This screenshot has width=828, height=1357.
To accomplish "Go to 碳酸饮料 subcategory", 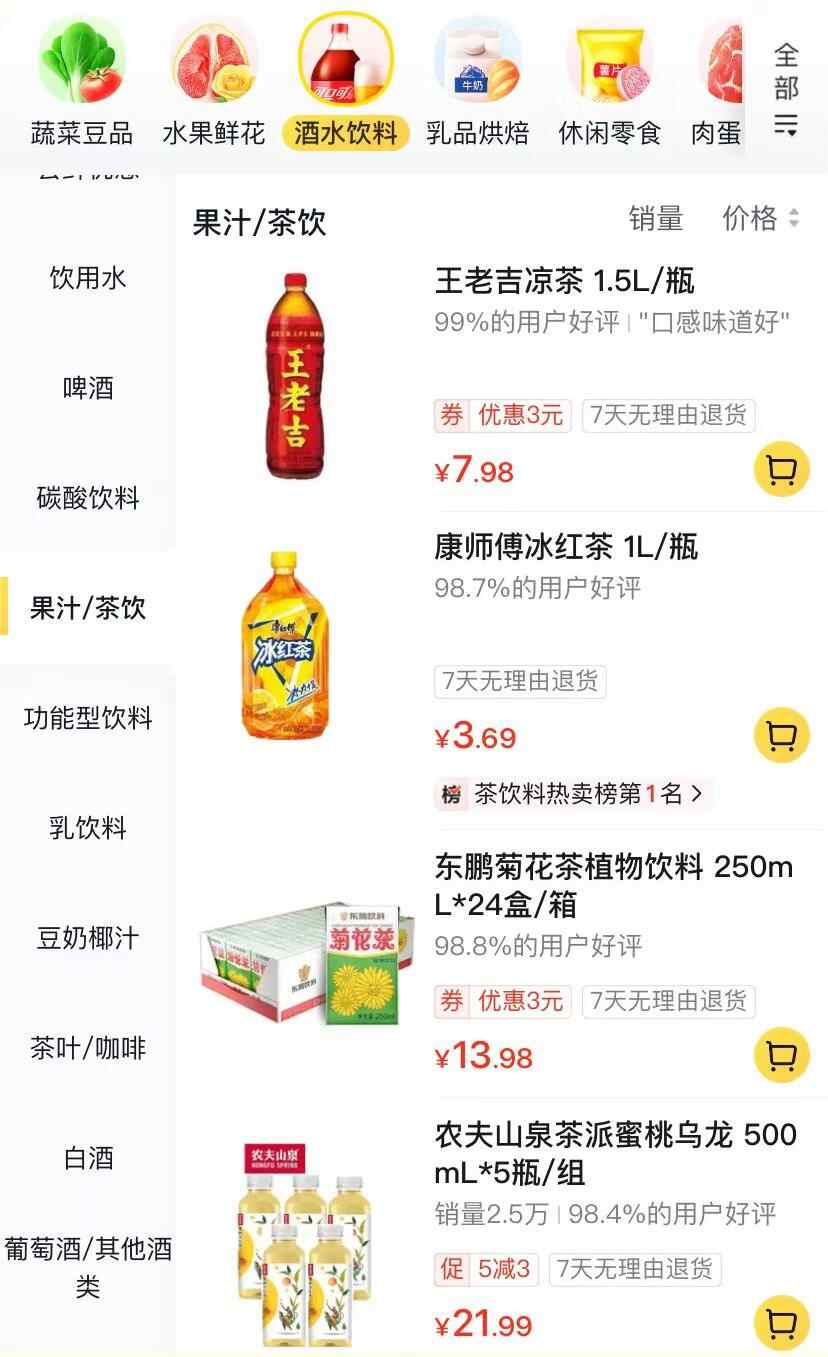I will (x=88, y=498).
